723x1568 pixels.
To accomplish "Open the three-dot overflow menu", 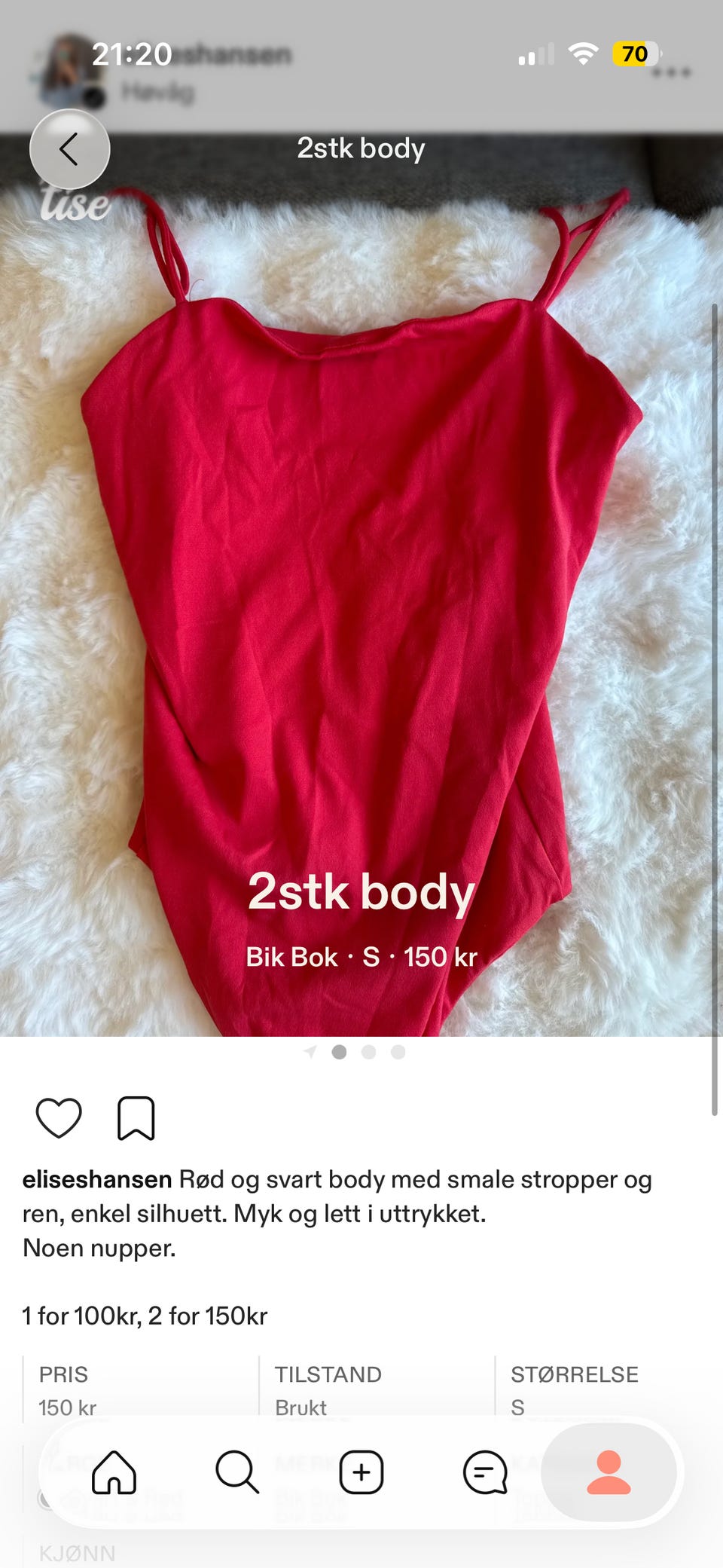I will [672, 72].
